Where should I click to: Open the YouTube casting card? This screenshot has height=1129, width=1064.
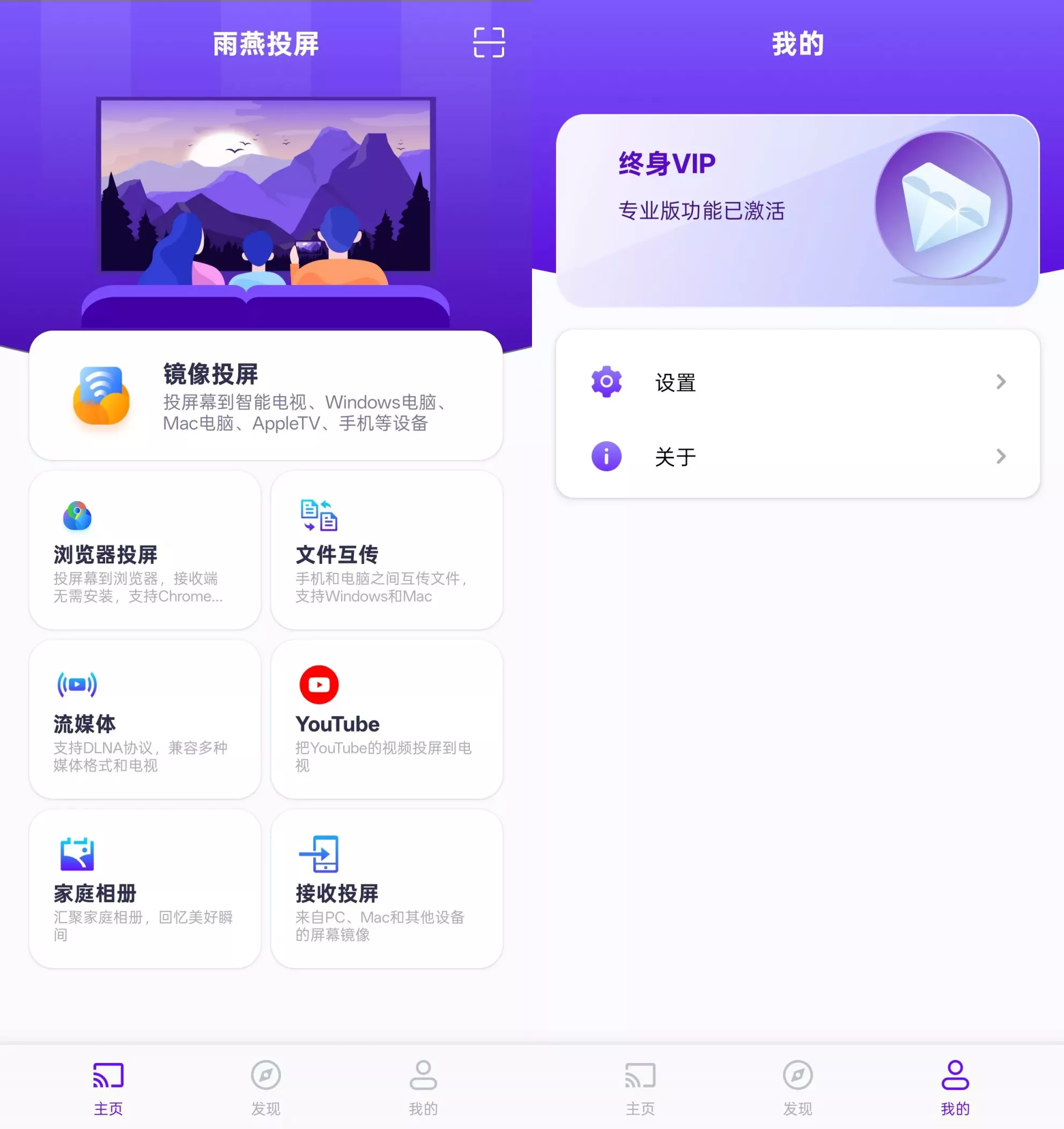pos(386,719)
